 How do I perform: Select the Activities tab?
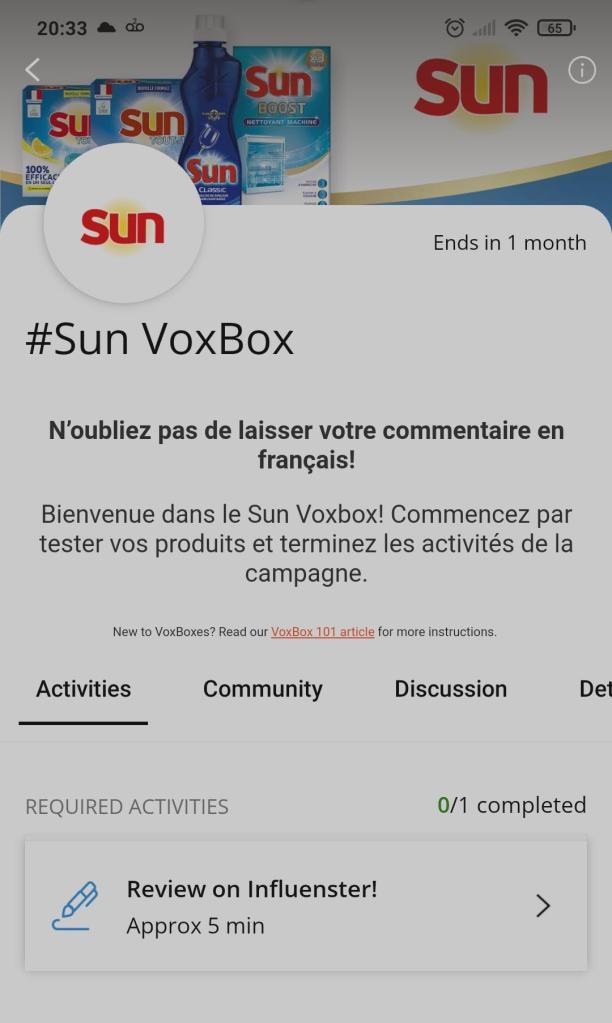tap(83, 689)
